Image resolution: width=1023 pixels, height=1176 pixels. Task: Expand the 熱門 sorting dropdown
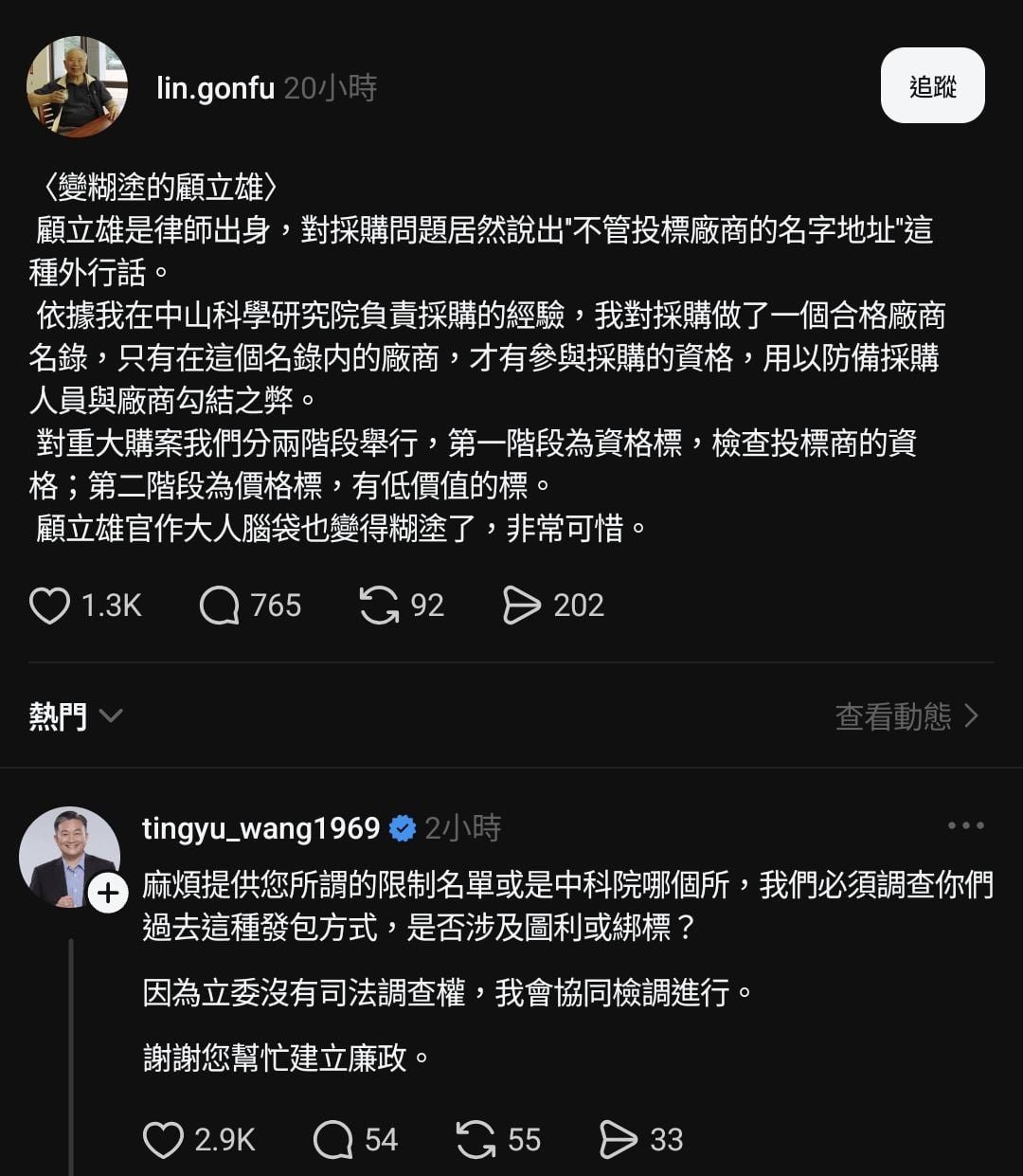(76, 715)
